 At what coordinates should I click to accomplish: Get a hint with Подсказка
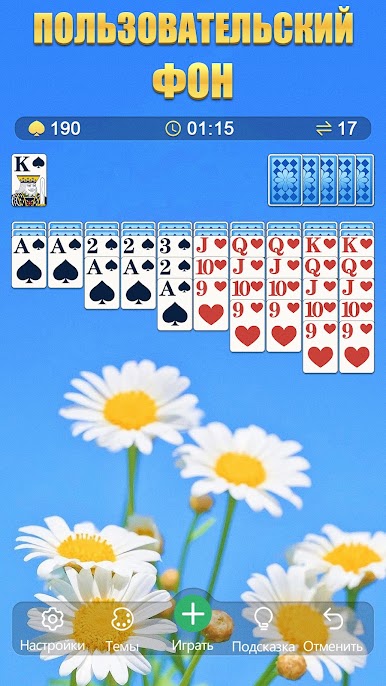click(263, 629)
